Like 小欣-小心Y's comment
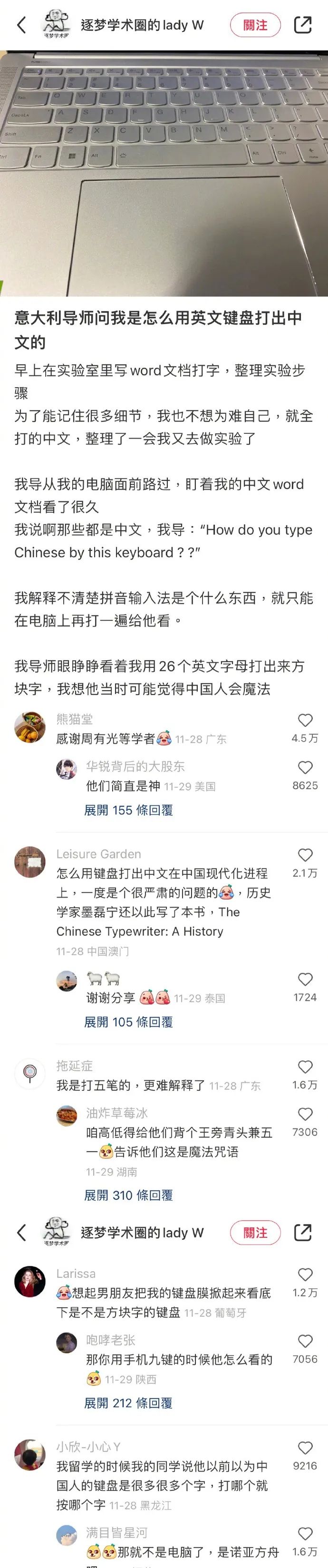The height and width of the screenshot is (1568, 328). pos(305,1448)
